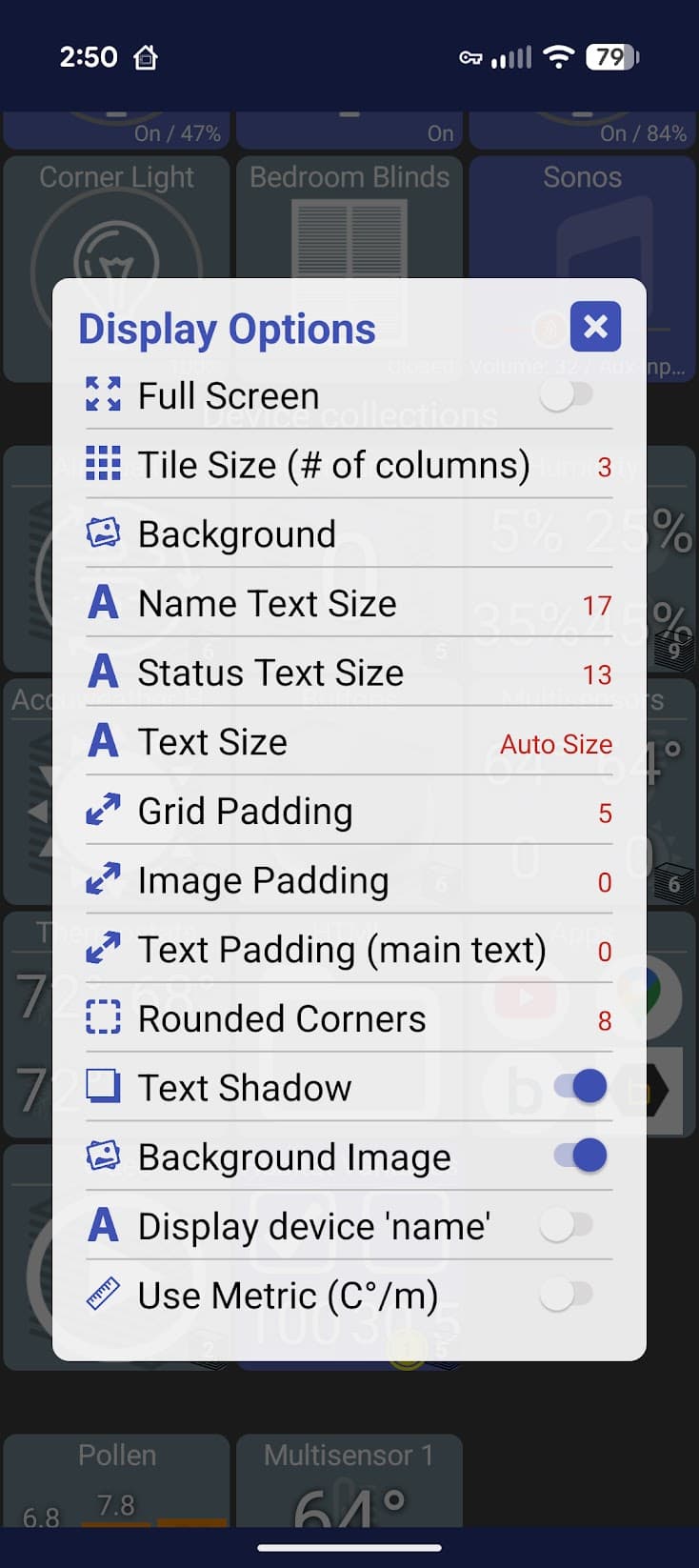Close the Display Options dialog
Screen dimensions: 699x1568
595,327
